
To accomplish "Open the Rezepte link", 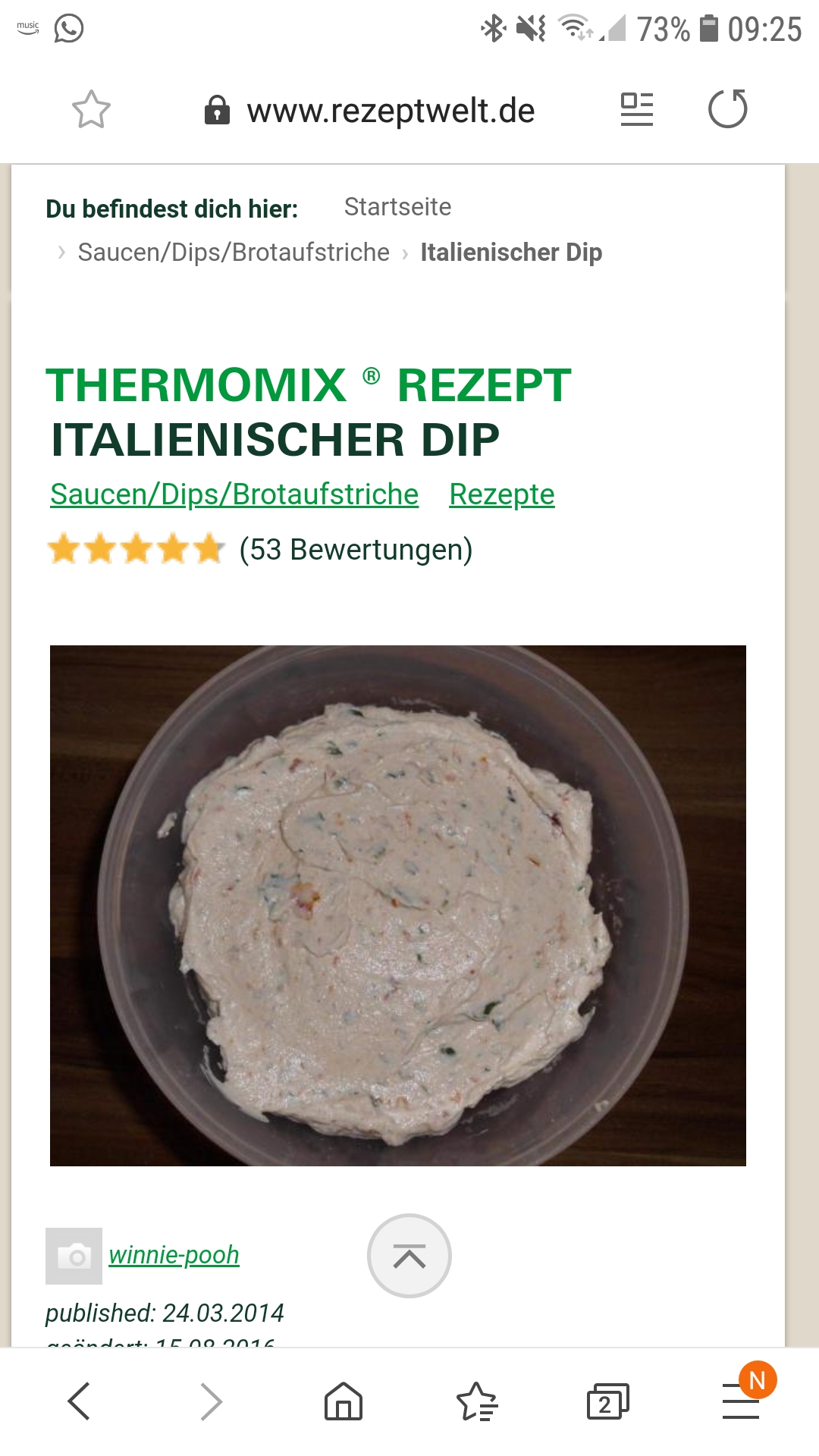I will 501,494.
